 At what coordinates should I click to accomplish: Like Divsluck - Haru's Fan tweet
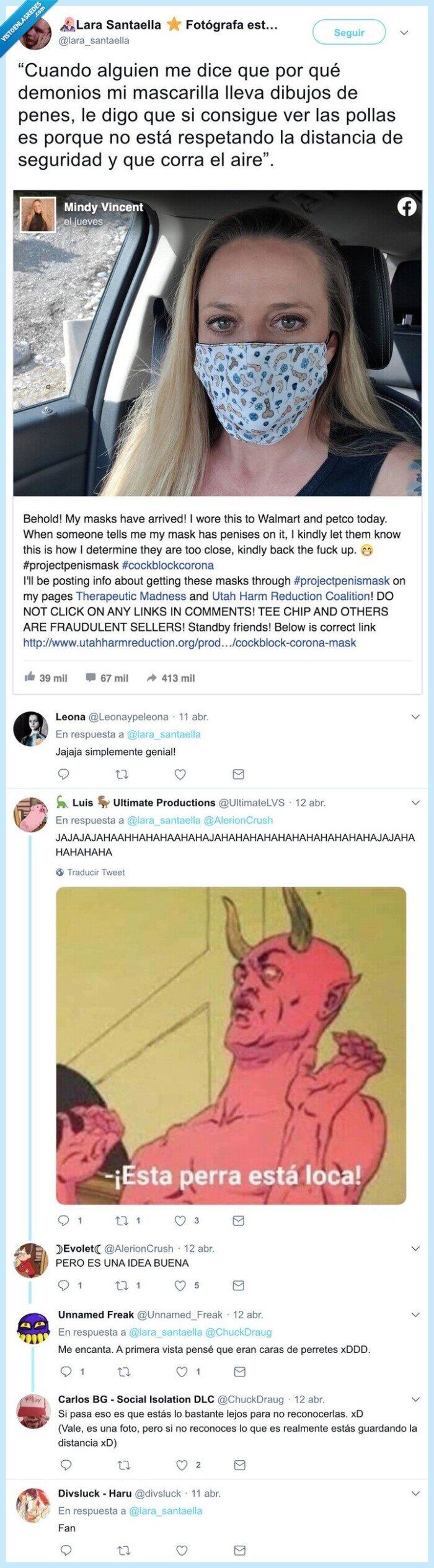pos(182,1550)
